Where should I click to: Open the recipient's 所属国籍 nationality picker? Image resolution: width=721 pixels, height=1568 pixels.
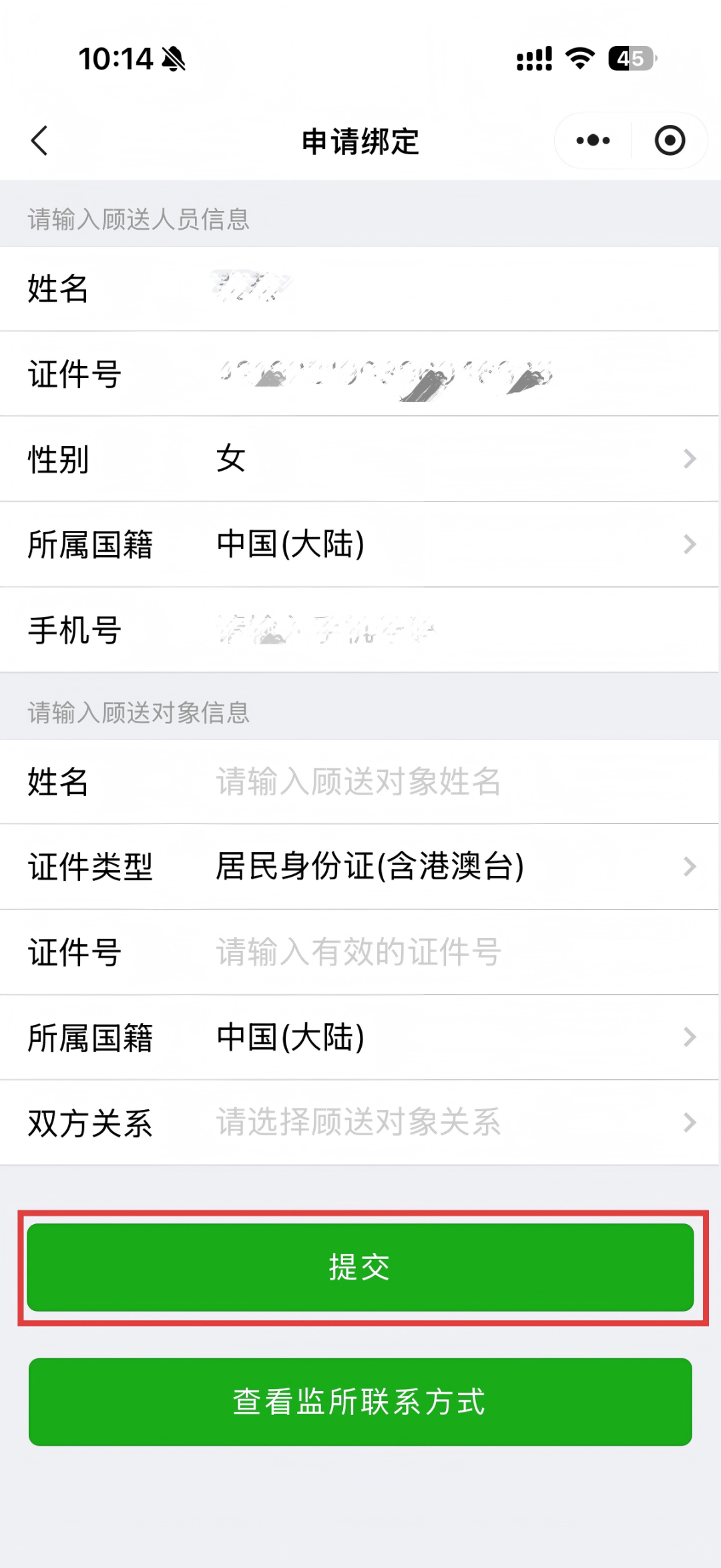coord(360,1038)
